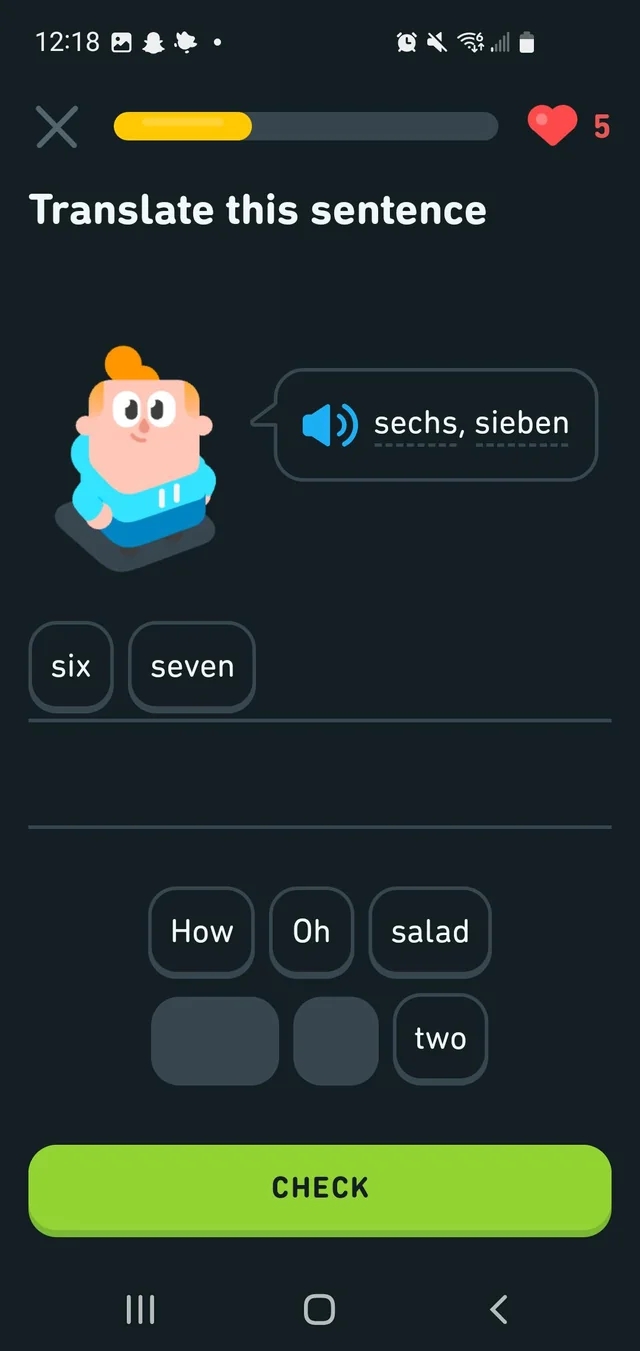Viewport: 640px width, 1351px height.
Task: Play the audio for sechs, sieben
Action: point(329,425)
